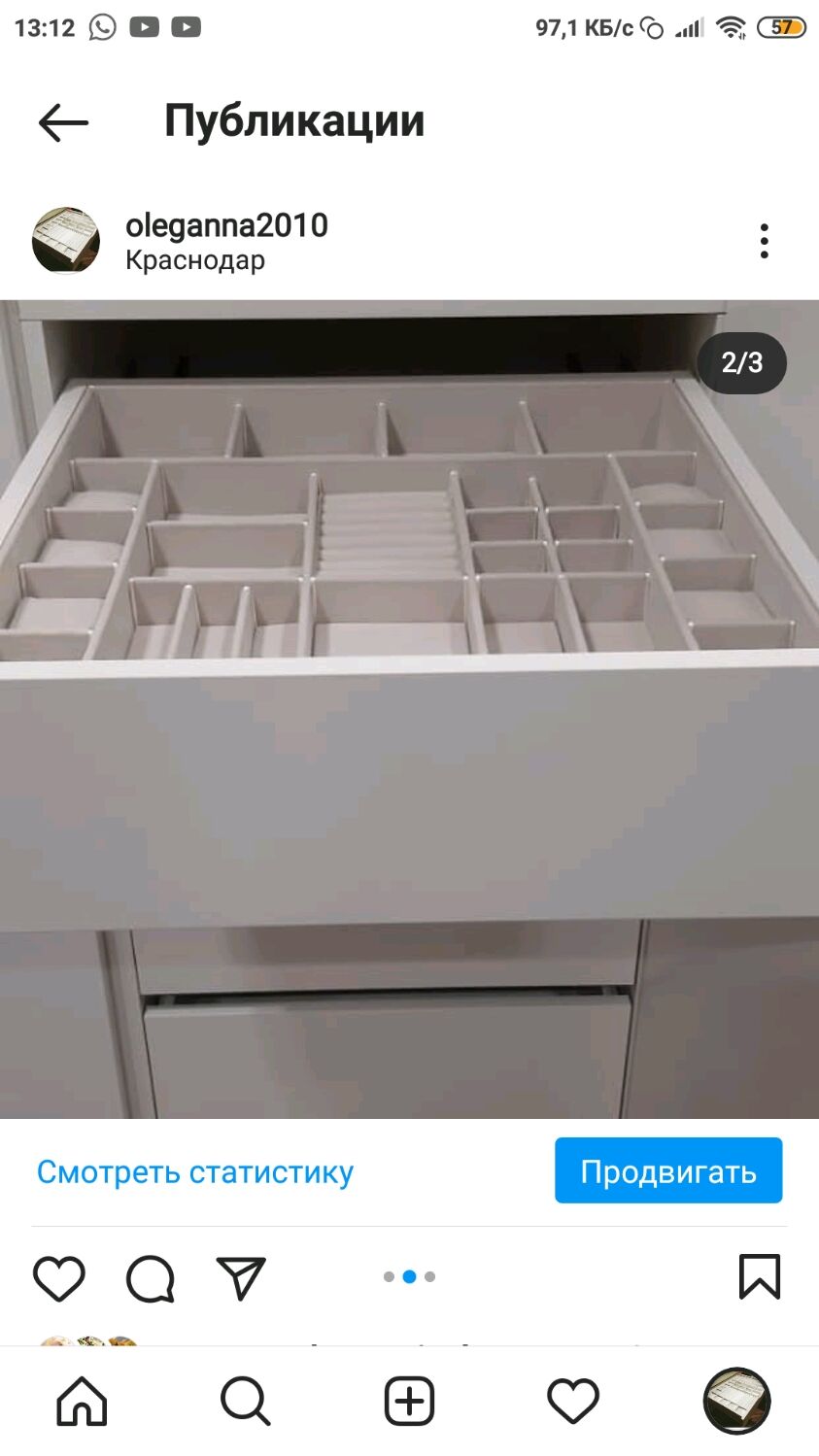Viewport: 819px width, 1456px height.
Task: Open the Краснодар location link
Action: (x=195, y=260)
